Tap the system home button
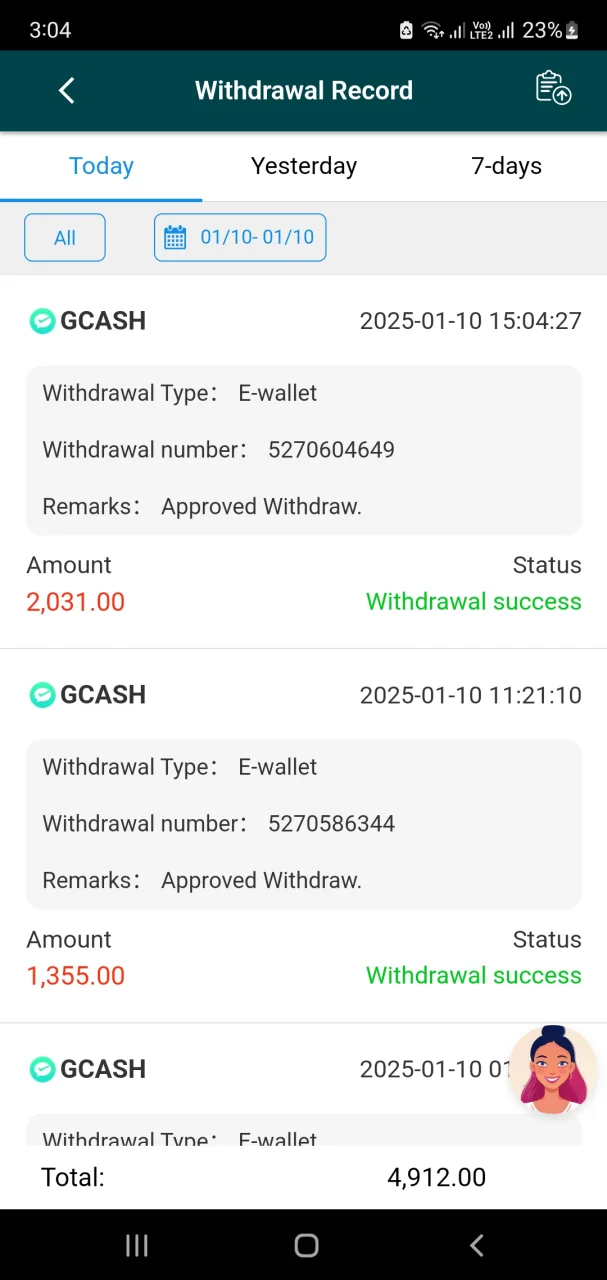Image resolution: width=607 pixels, height=1280 pixels. pos(306,1245)
